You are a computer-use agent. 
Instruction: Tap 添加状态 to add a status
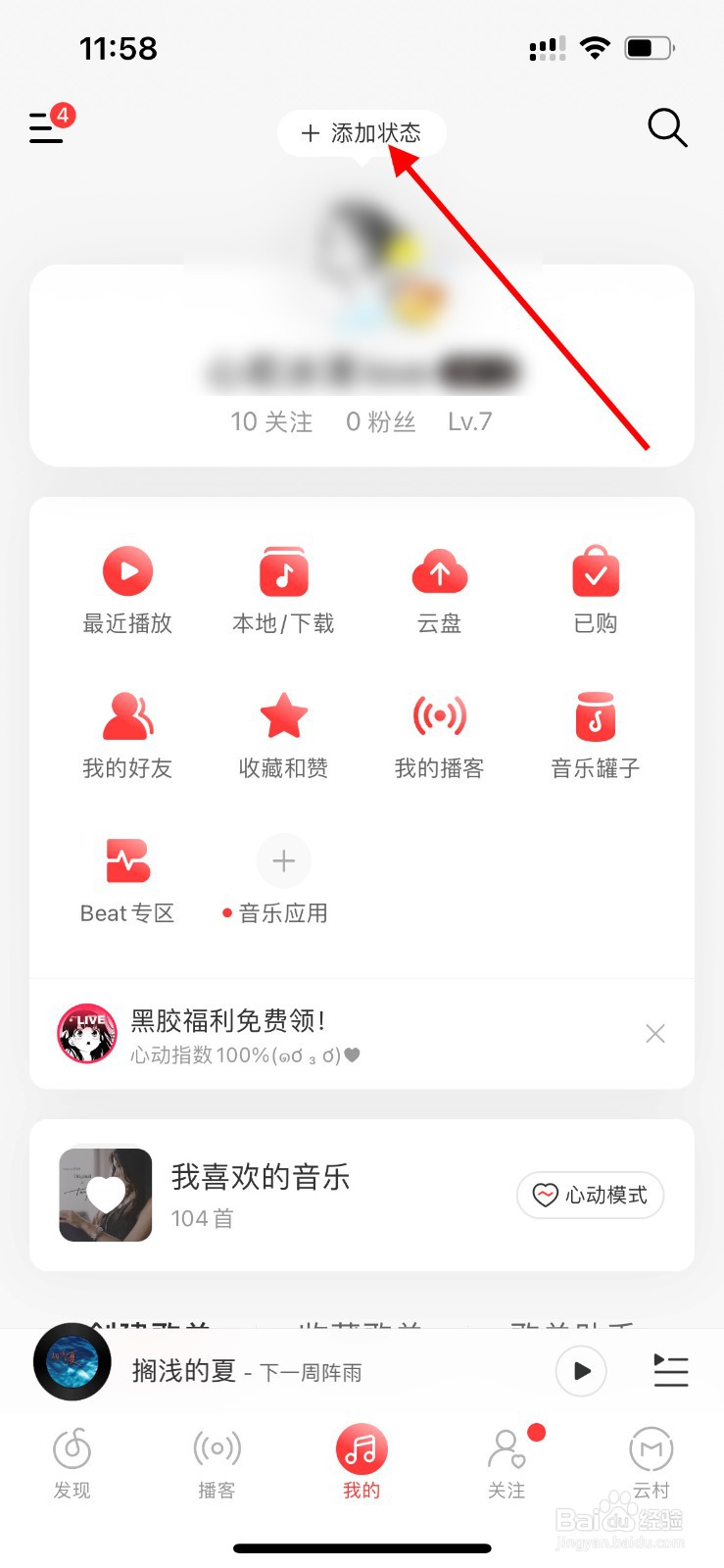coord(361,133)
